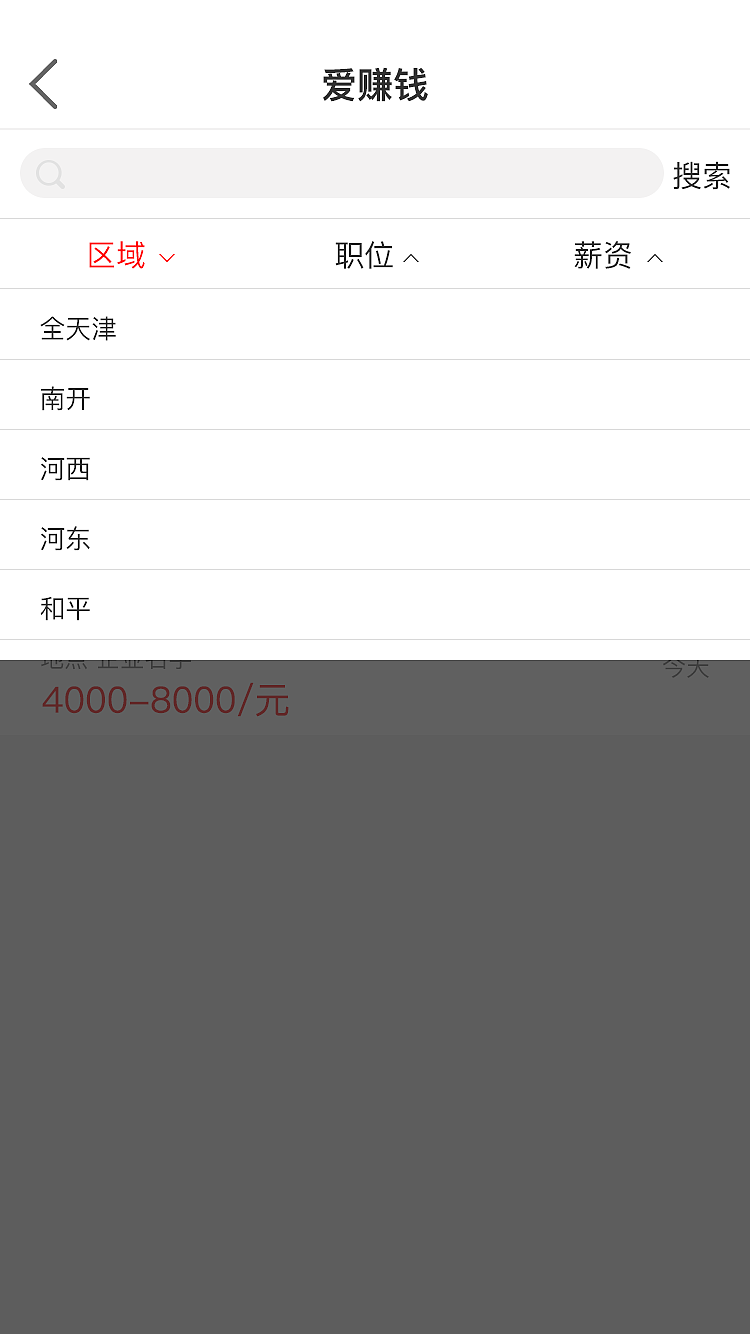Click the chevron next to 职位
Viewport: 750px width, 1334px height.
pos(412,257)
